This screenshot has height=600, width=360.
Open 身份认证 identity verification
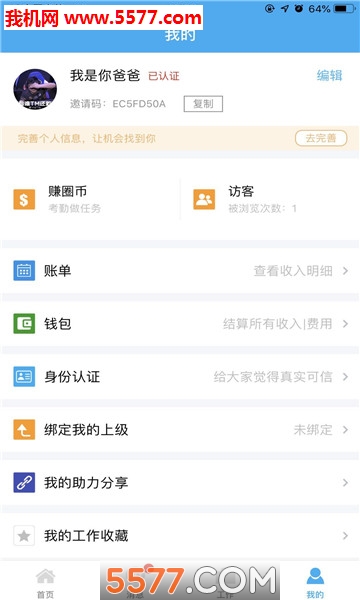[180, 377]
